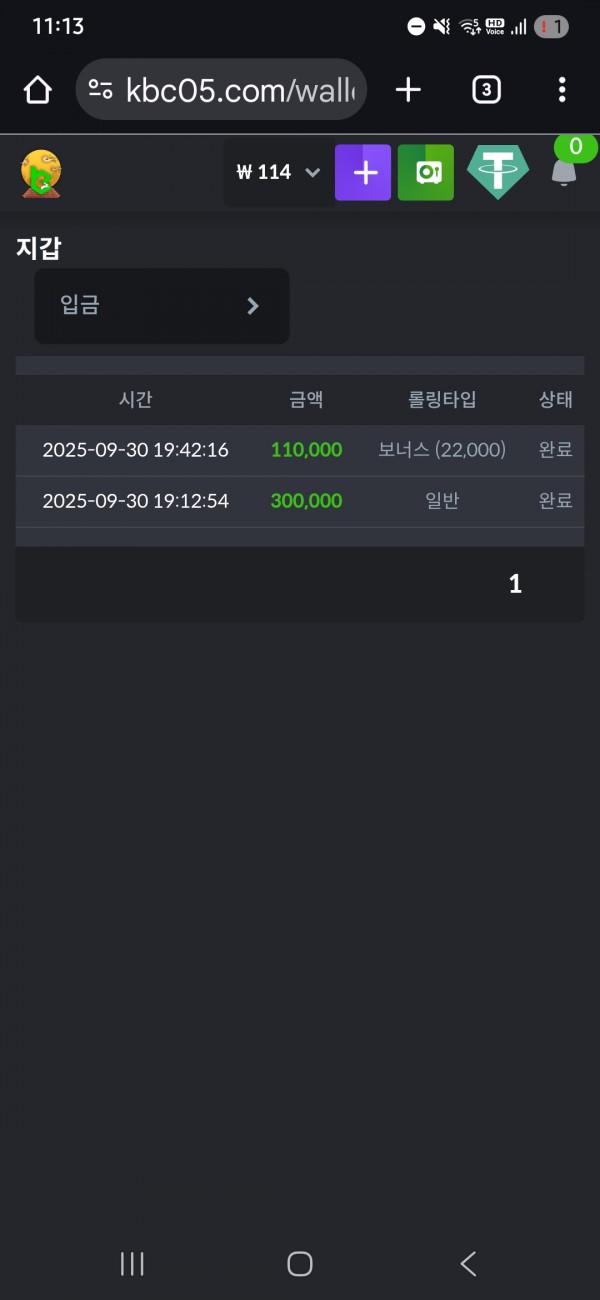
Task: Open the browser overflow menu
Action: (562, 90)
